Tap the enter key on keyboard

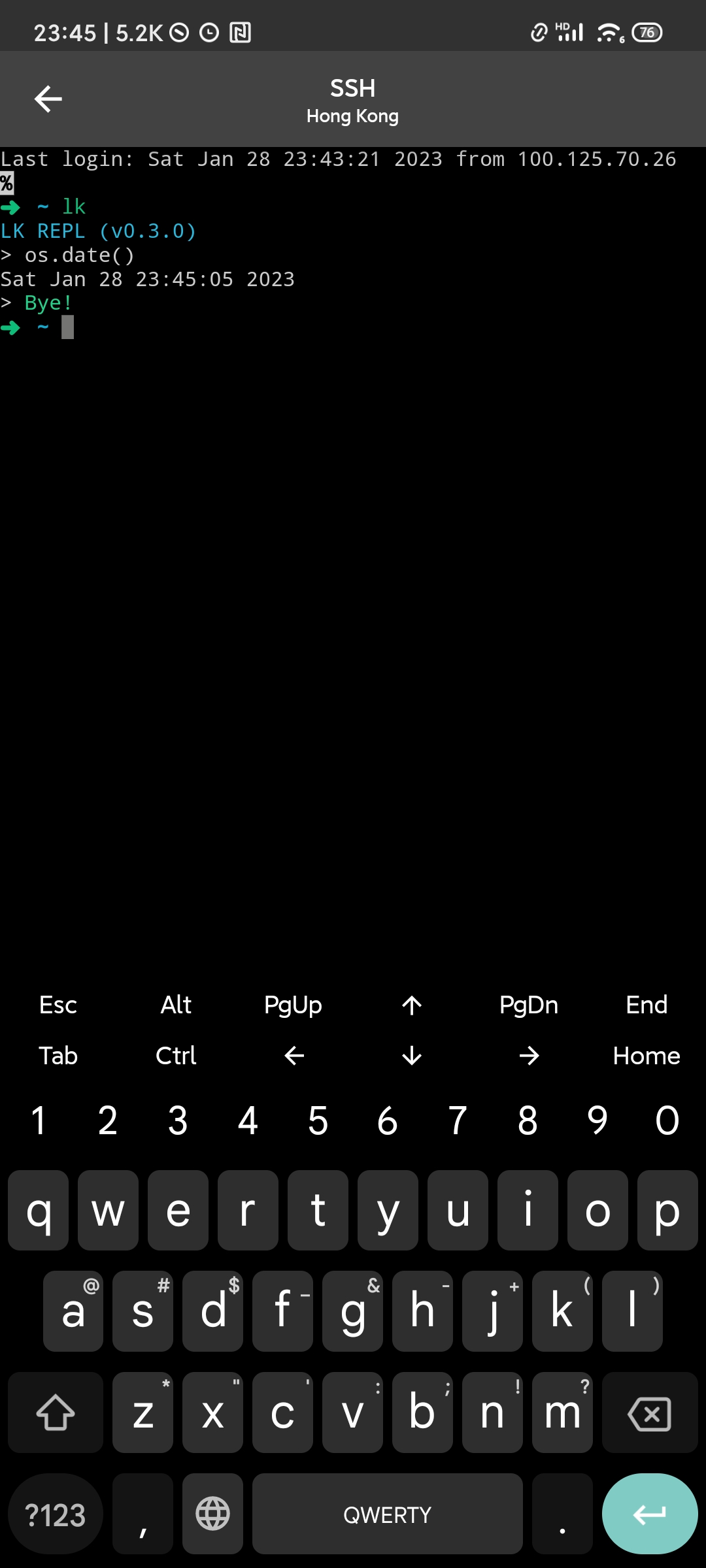(649, 1514)
